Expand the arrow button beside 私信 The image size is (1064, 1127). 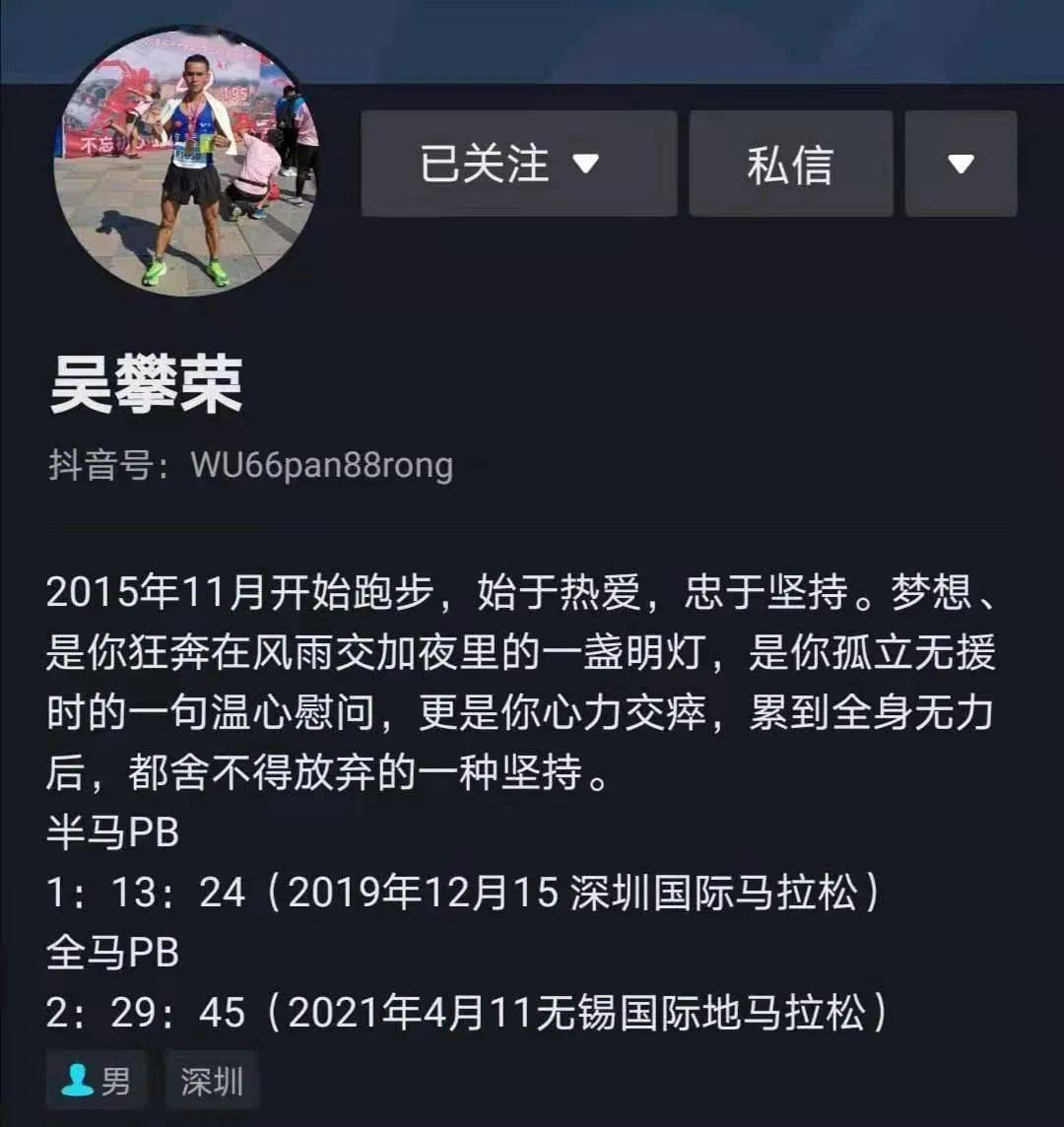961,164
